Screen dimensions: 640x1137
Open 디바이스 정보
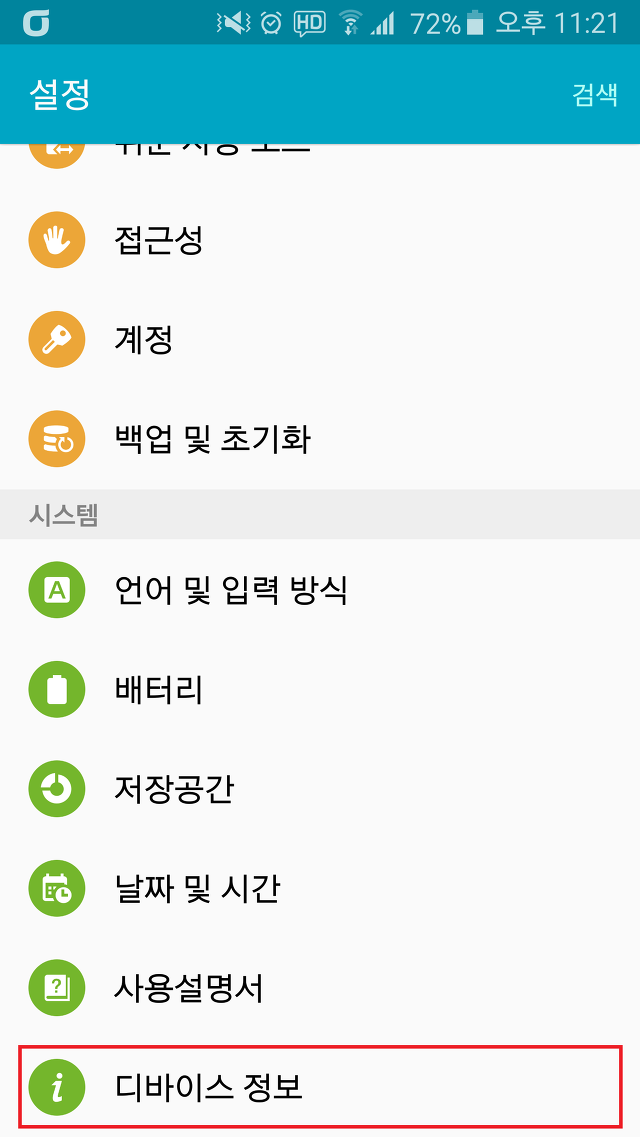pyautogui.click(x=320, y=1087)
